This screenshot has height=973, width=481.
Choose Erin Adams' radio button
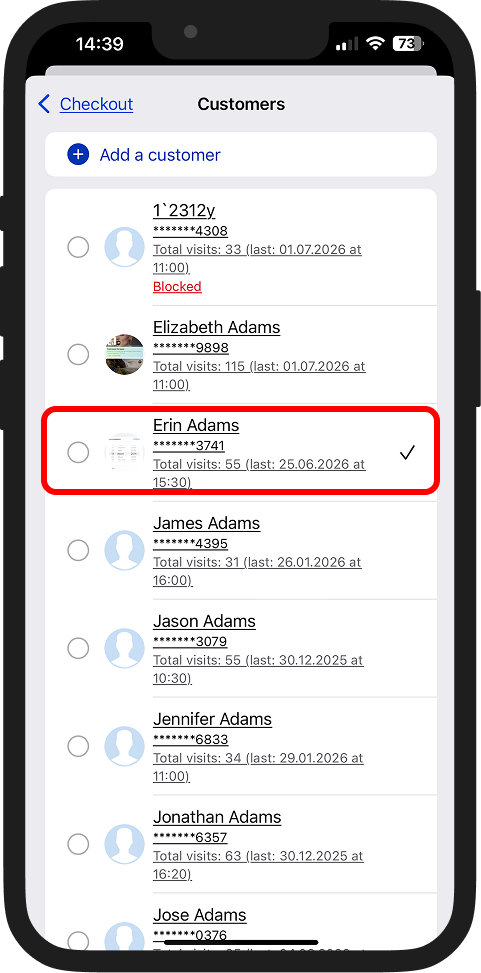(x=78, y=452)
